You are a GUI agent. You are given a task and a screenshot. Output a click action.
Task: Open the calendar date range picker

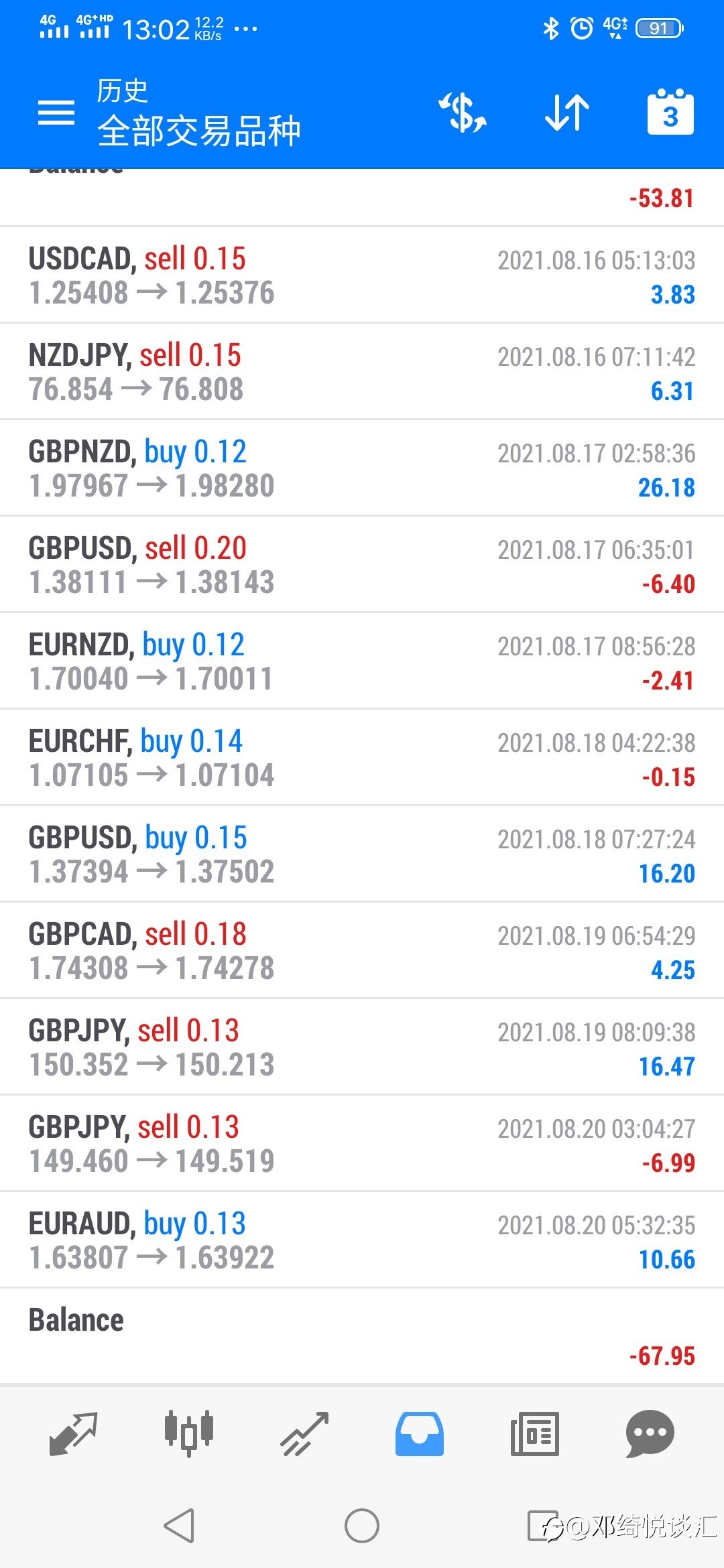pos(670,112)
